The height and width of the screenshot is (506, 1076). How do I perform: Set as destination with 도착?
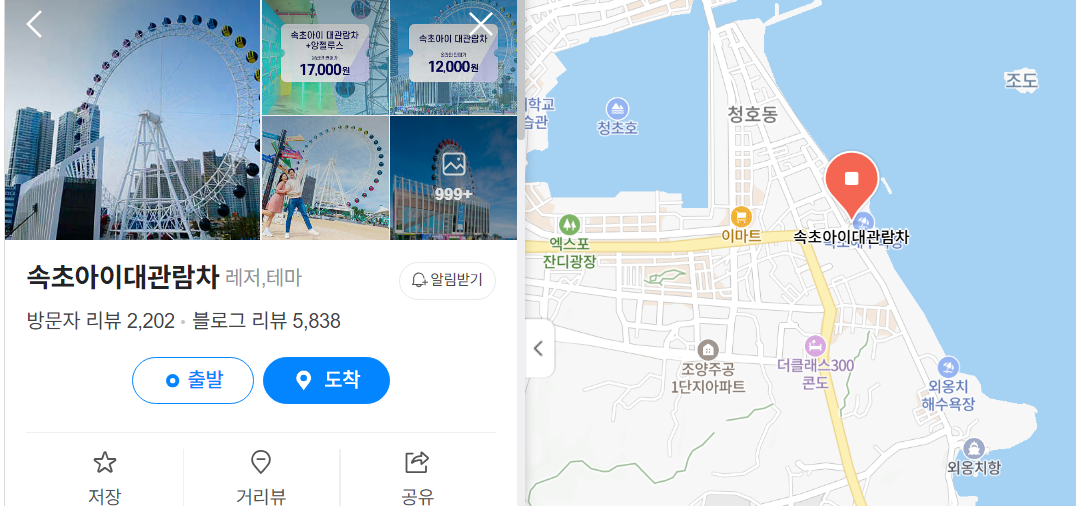tap(326, 380)
